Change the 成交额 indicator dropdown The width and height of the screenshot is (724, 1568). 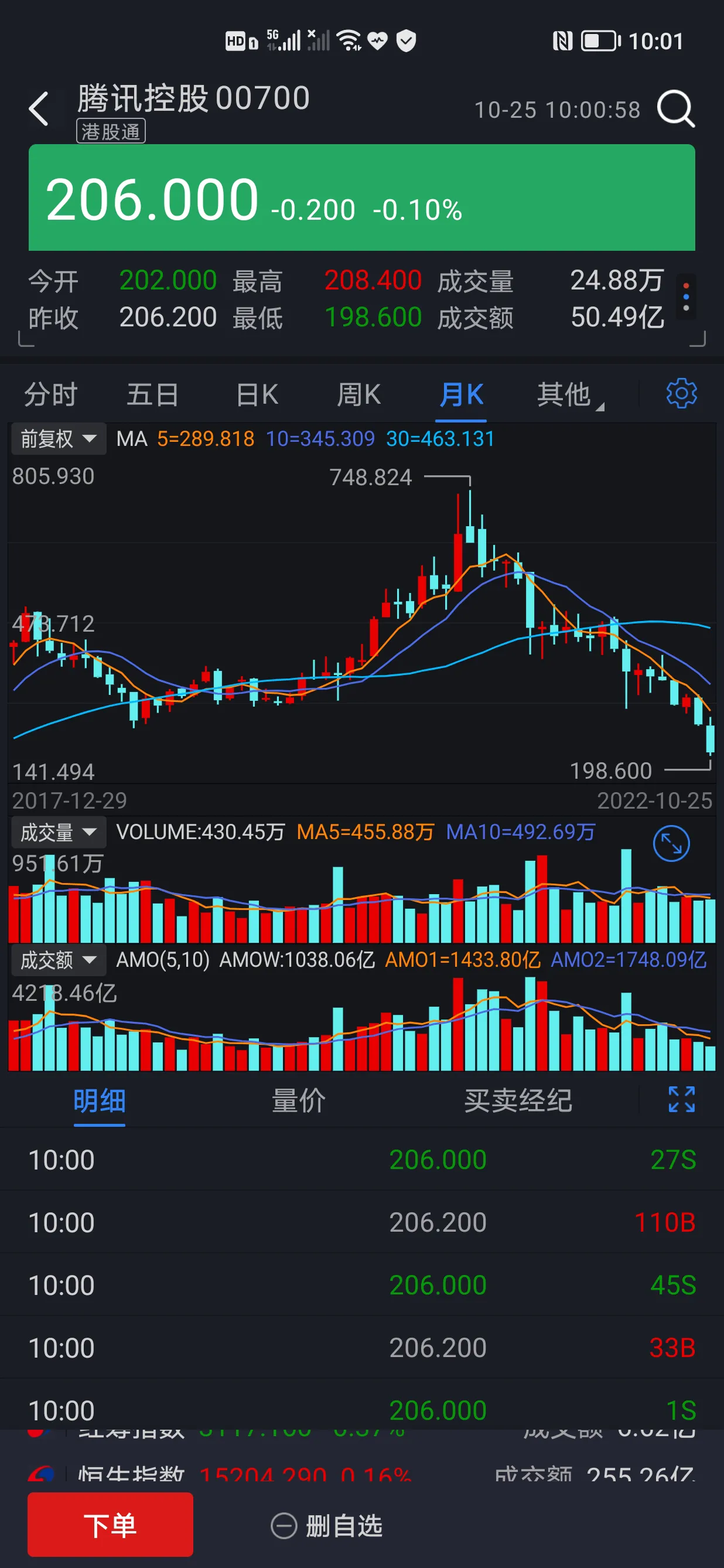pyautogui.click(x=59, y=960)
